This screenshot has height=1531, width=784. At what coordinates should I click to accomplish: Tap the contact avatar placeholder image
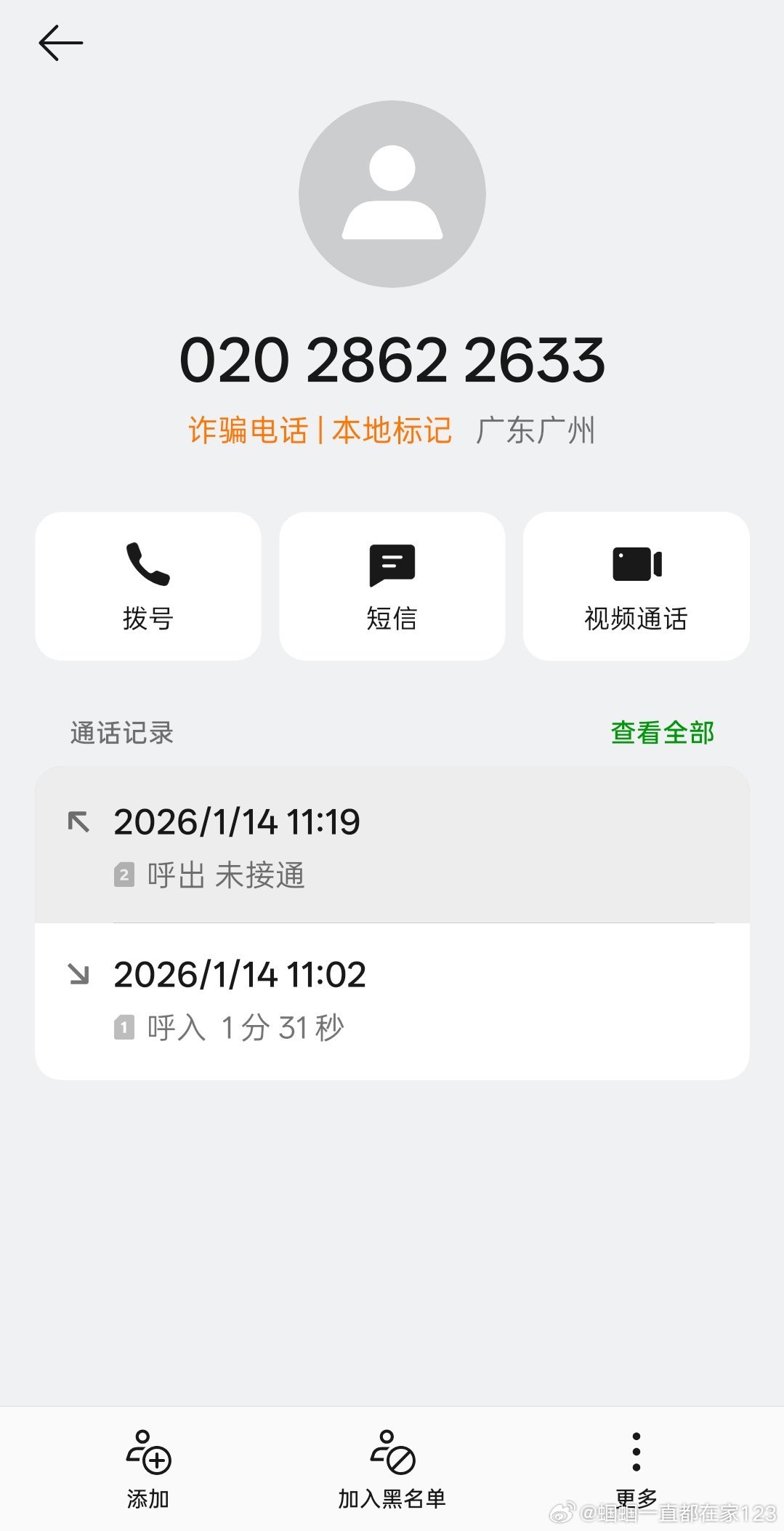392,196
